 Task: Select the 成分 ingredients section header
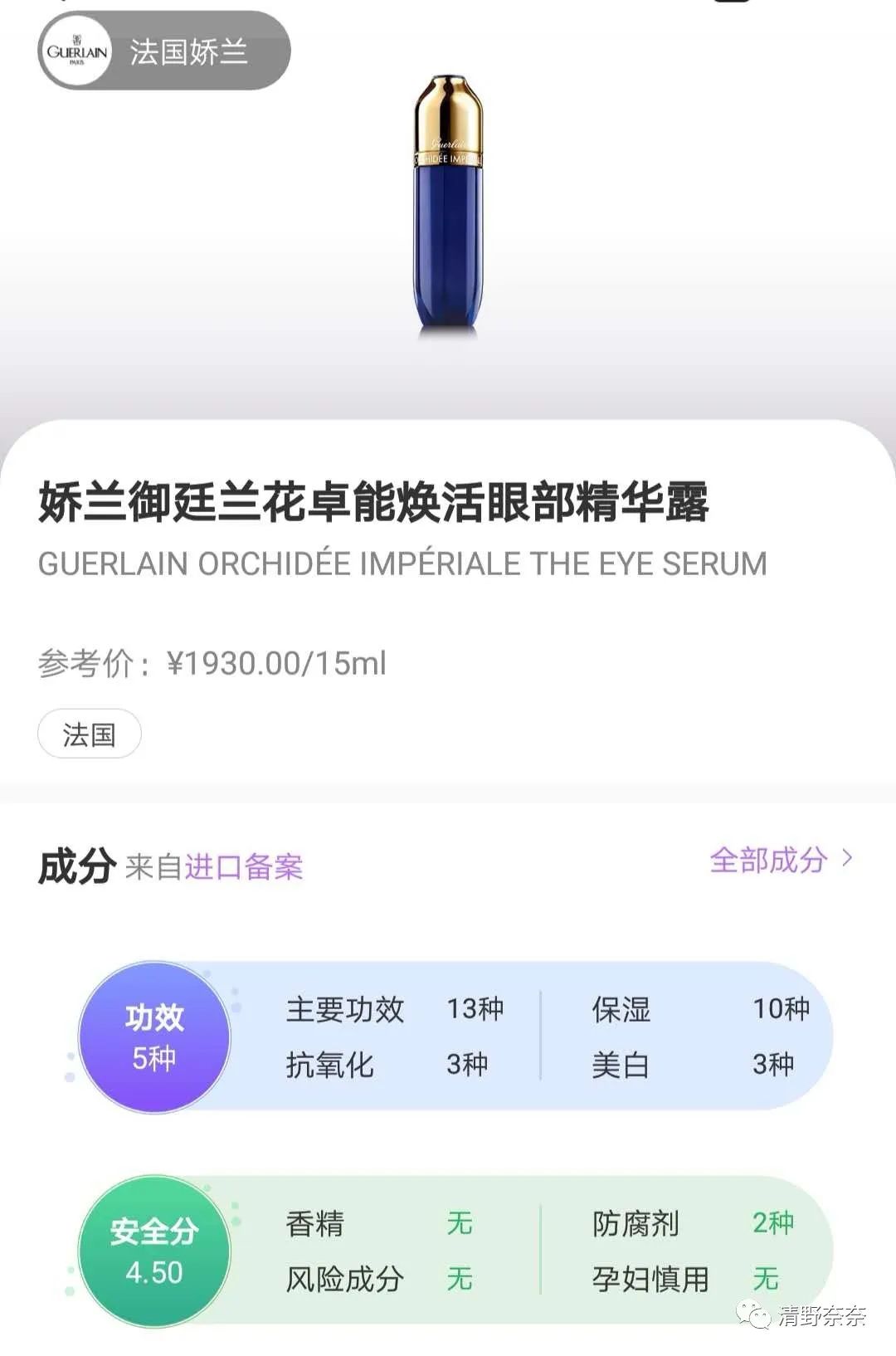pos(73,864)
